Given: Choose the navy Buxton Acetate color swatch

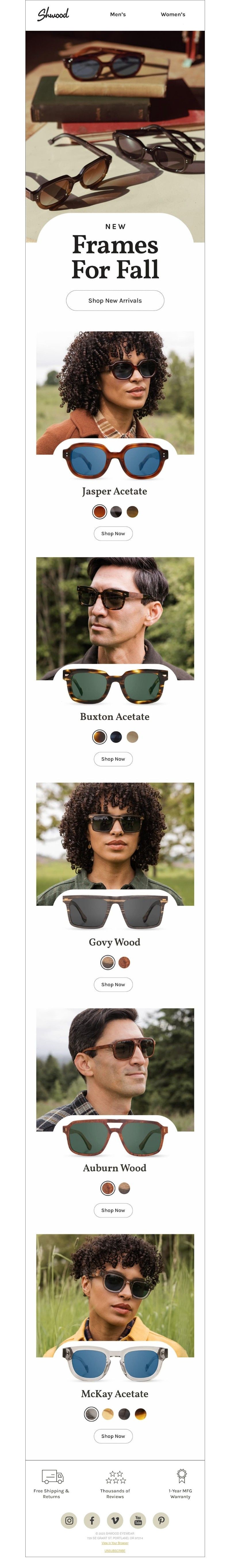Looking at the screenshot, I should [116, 737].
